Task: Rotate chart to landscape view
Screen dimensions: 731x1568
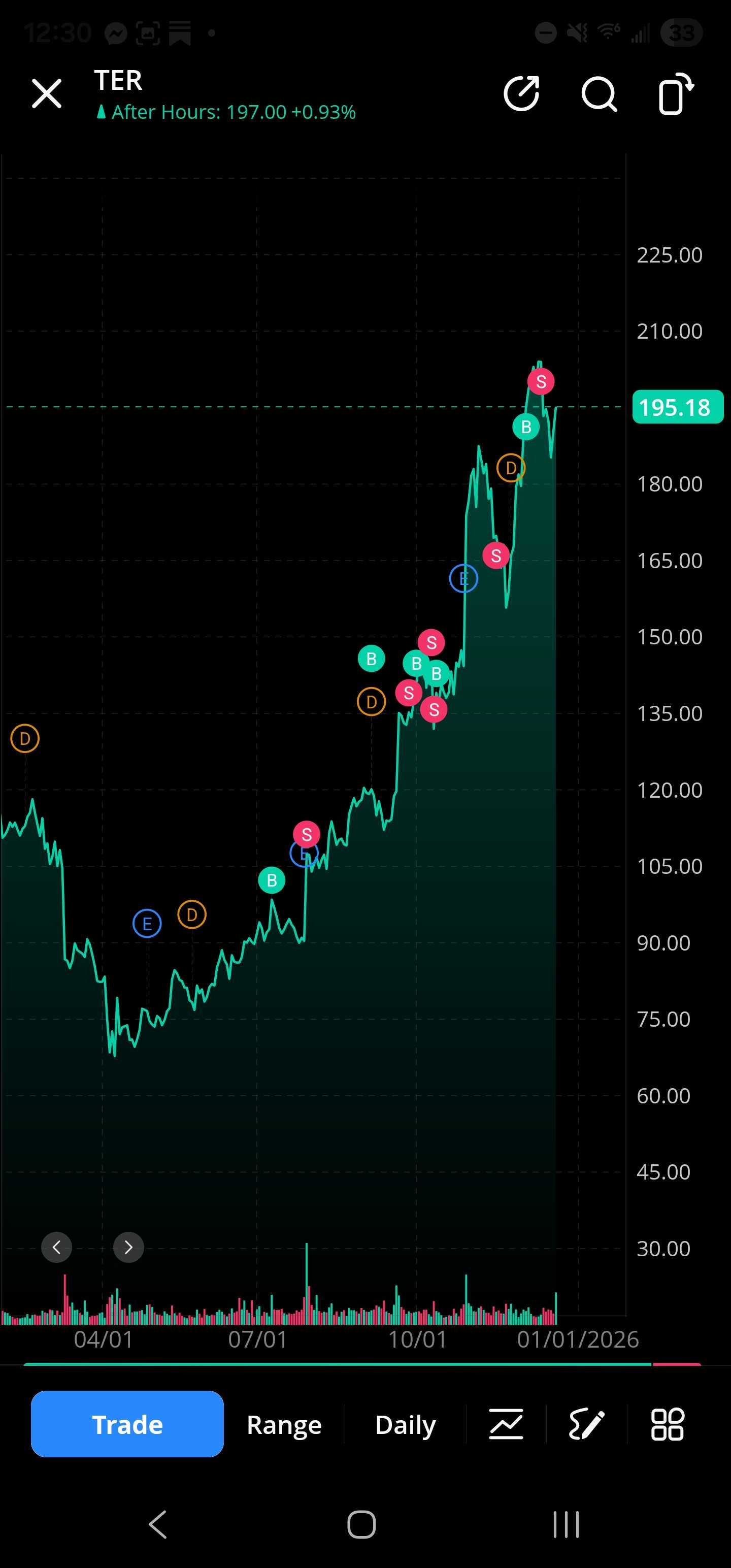Action: (x=676, y=94)
